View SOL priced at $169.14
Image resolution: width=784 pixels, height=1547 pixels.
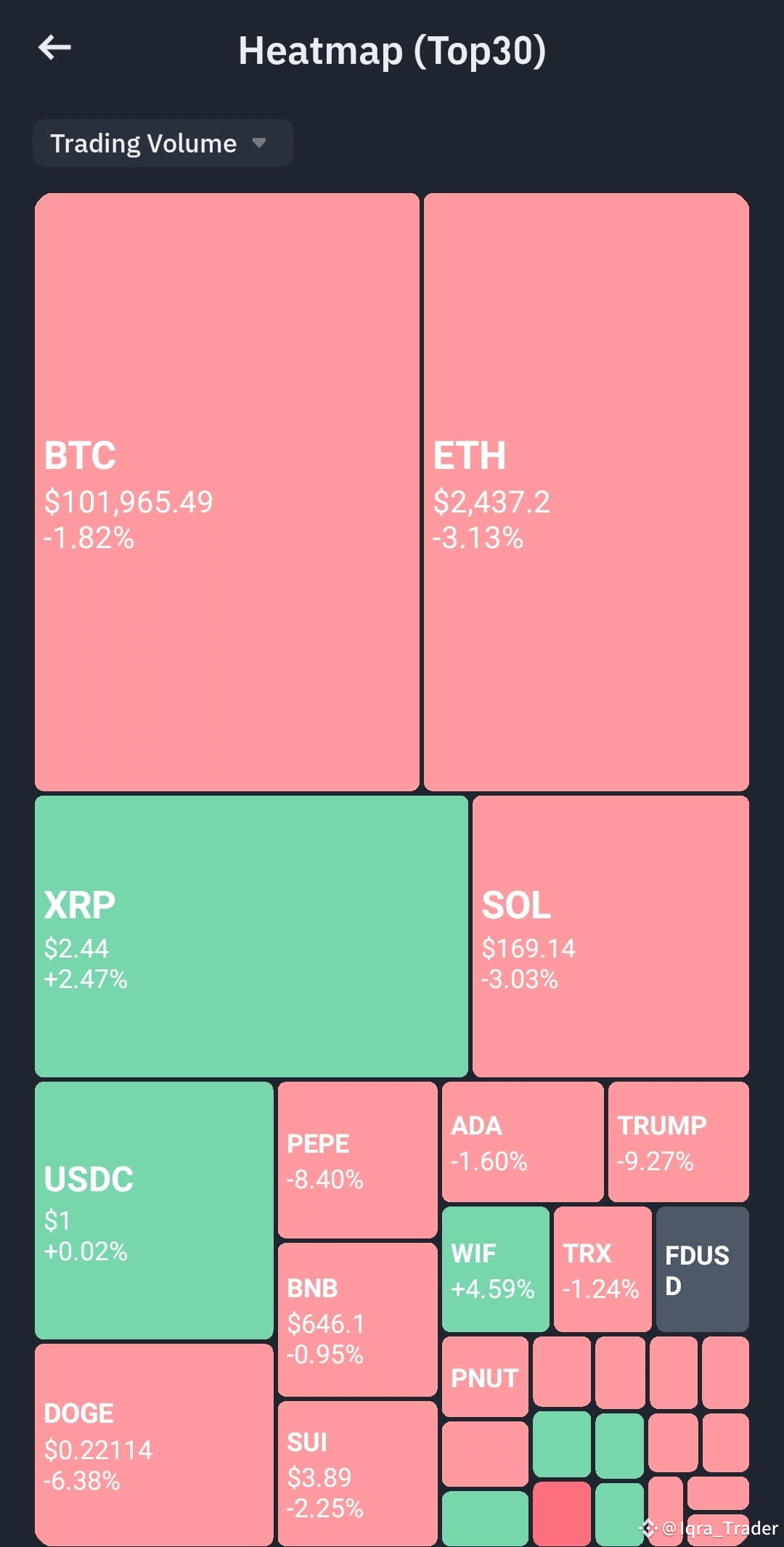pos(610,936)
